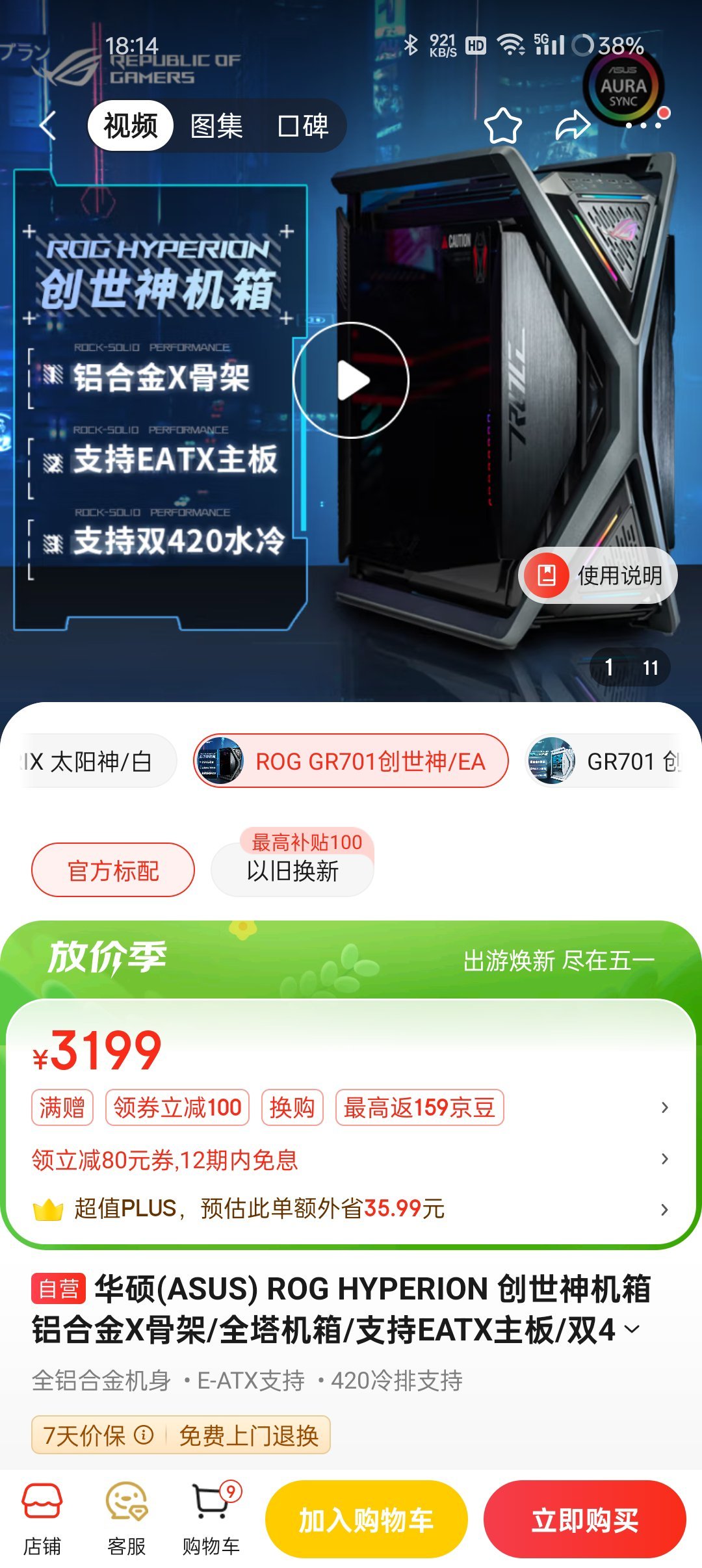
Task: Add this product to favorites (star icon)
Action: (503, 125)
